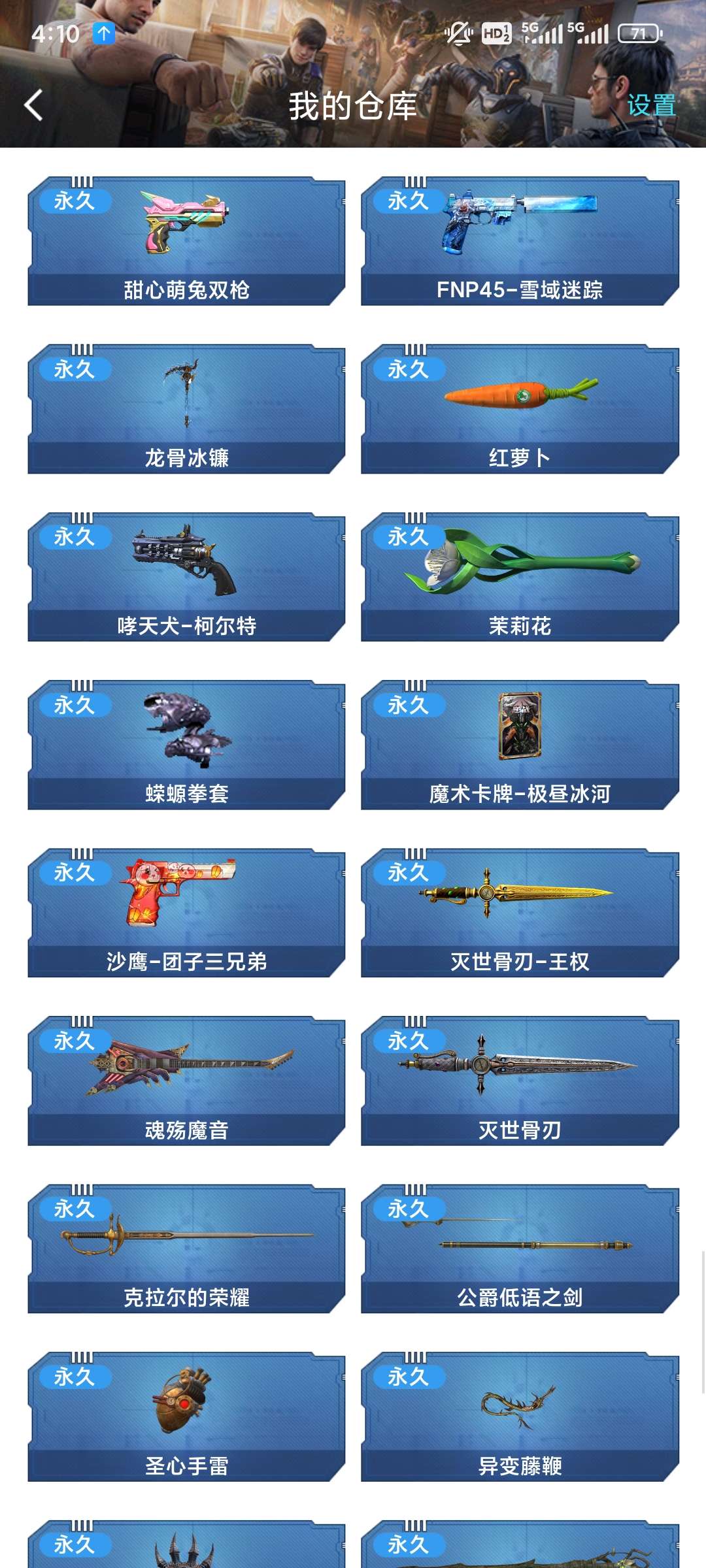Image resolution: width=706 pixels, height=1568 pixels.
Task: View the 蝾螈拳套 gloves card
Action: coord(186,744)
